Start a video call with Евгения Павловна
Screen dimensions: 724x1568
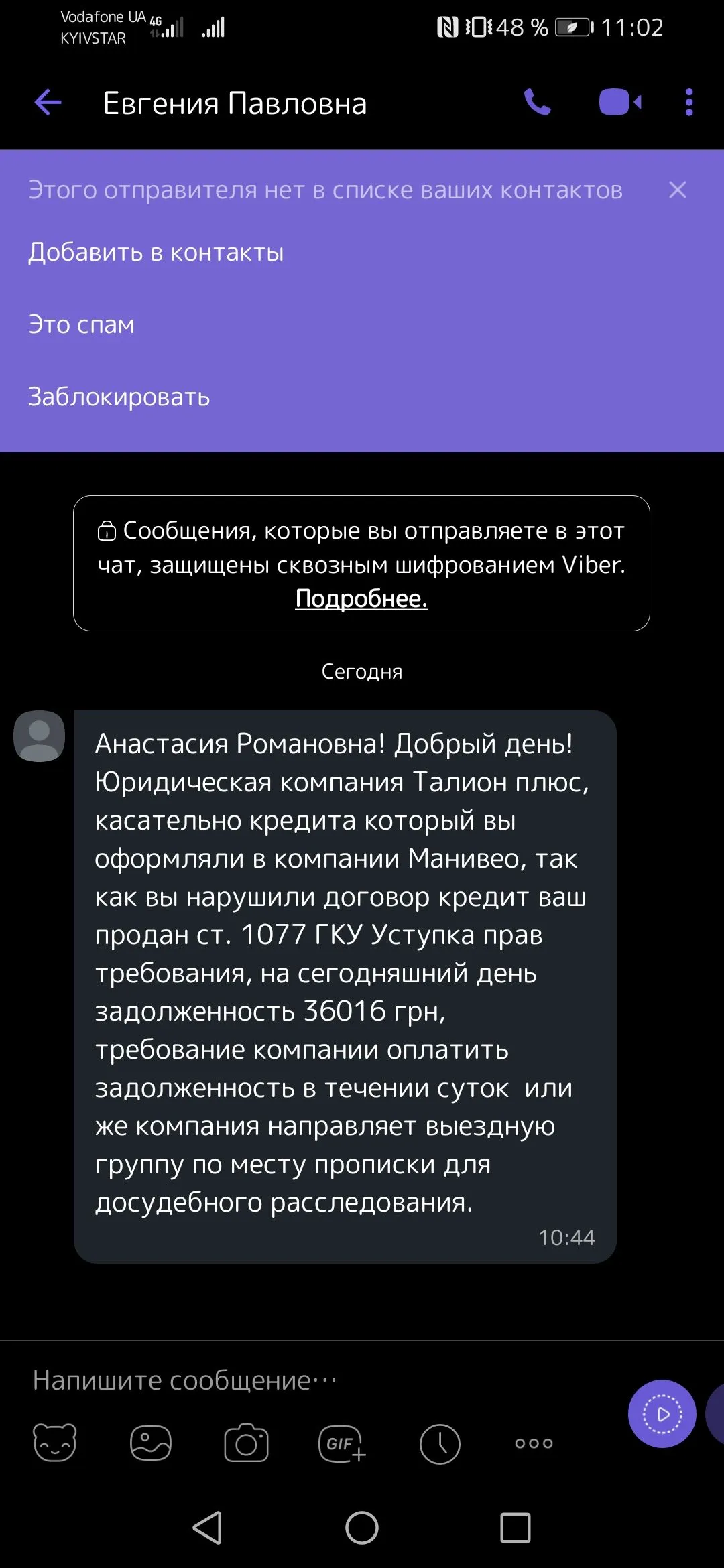coord(620,103)
